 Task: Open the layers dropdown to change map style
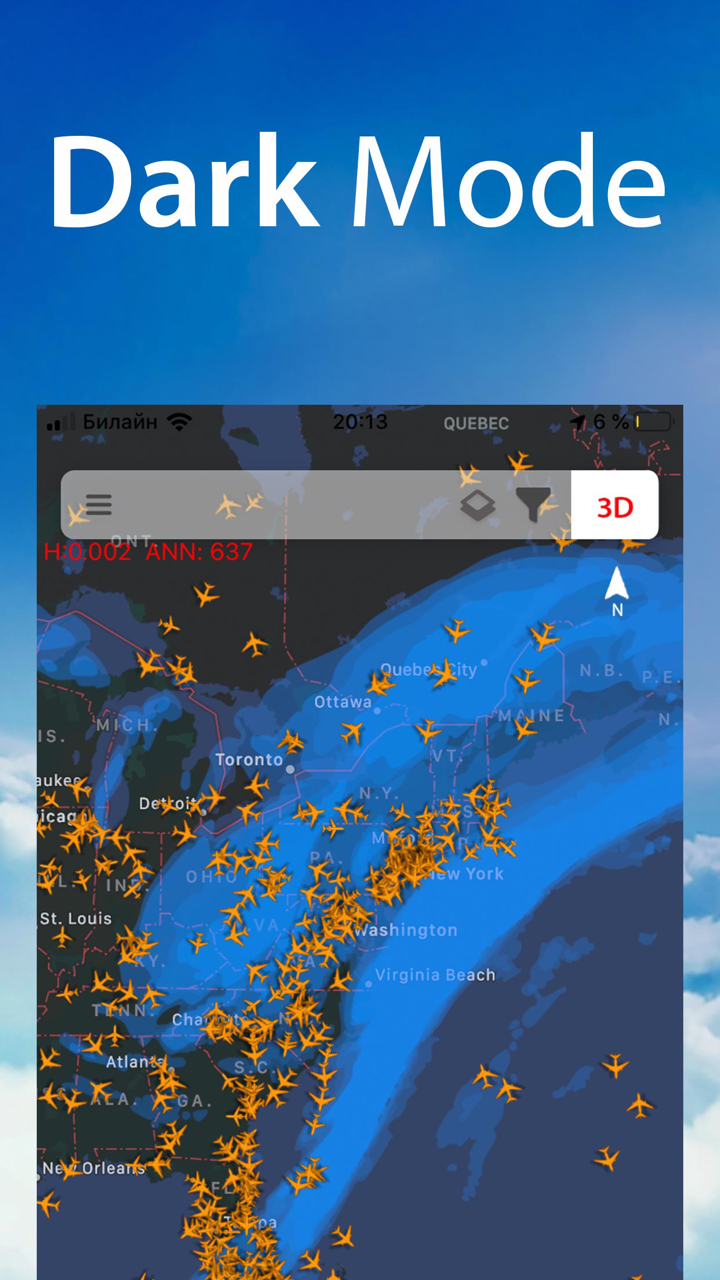pyautogui.click(x=477, y=505)
